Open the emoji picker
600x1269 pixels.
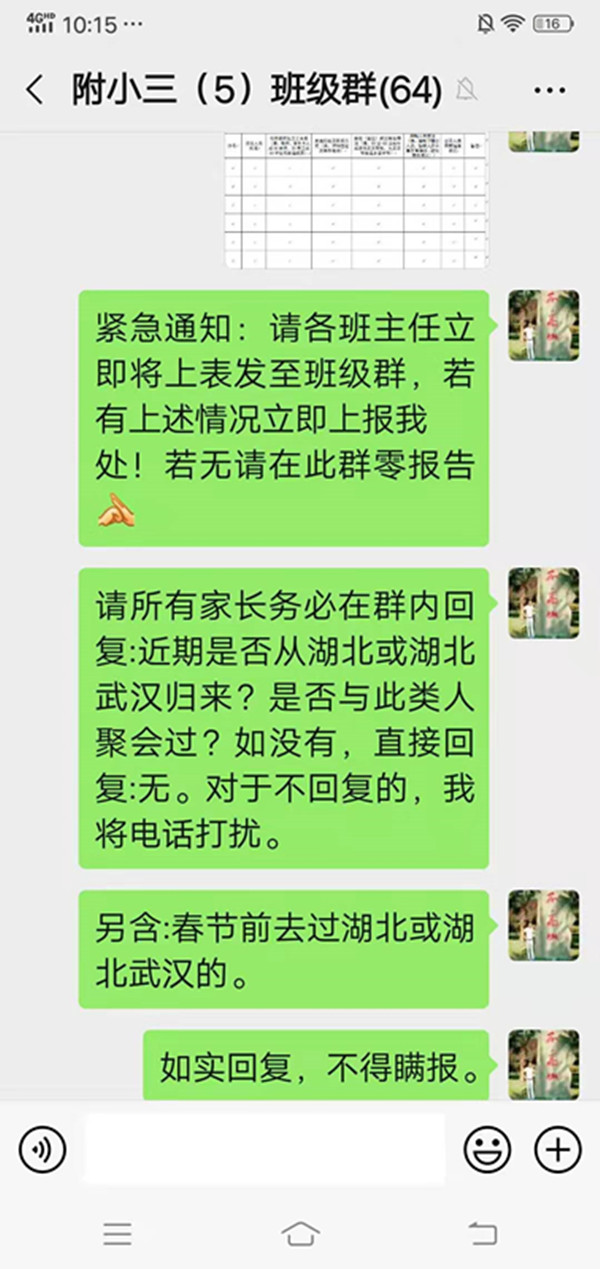487,1150
